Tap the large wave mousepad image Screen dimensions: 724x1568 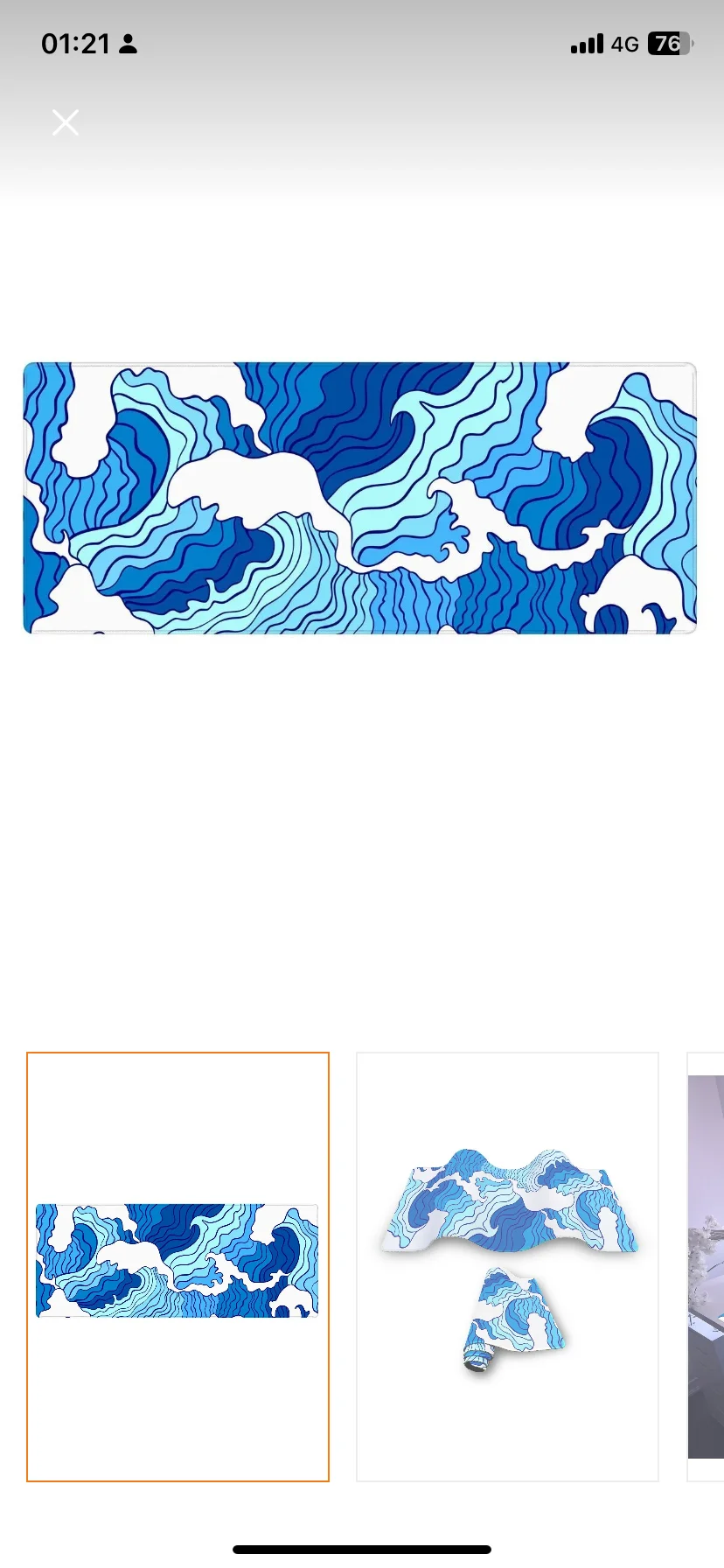click(x=360, y=498)
